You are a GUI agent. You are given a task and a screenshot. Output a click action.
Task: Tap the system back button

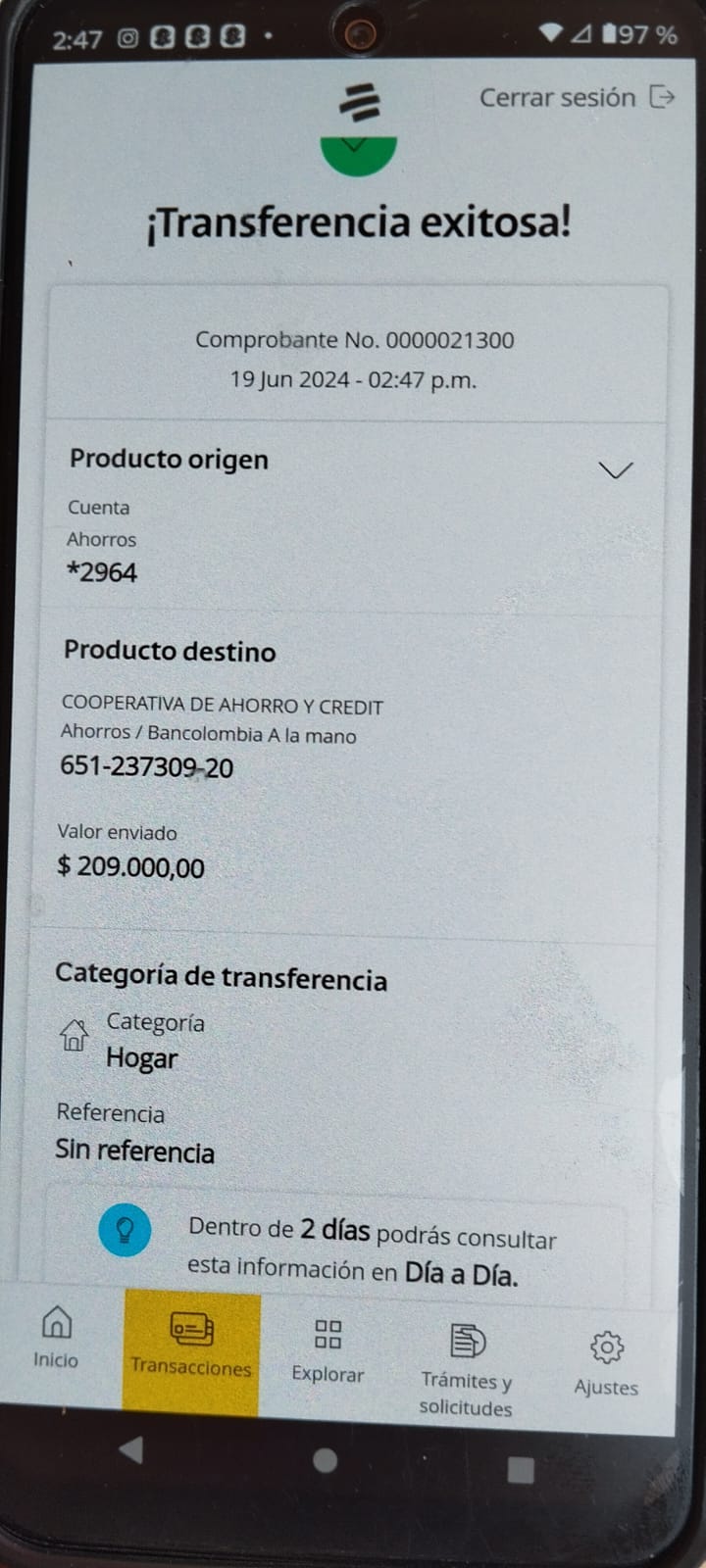pos(130,1450)
